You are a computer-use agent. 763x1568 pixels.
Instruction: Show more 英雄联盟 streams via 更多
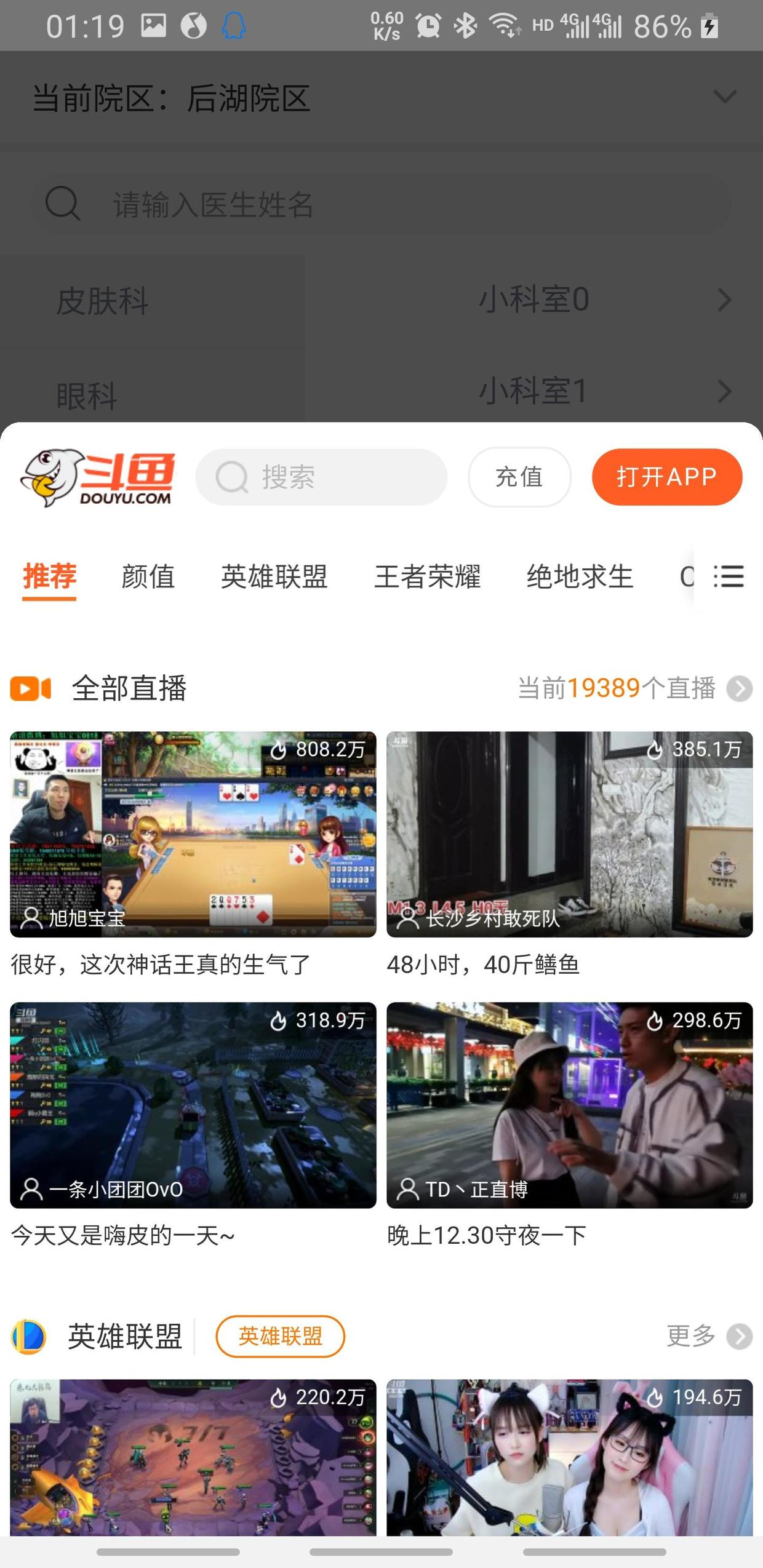click(708, 1336)
